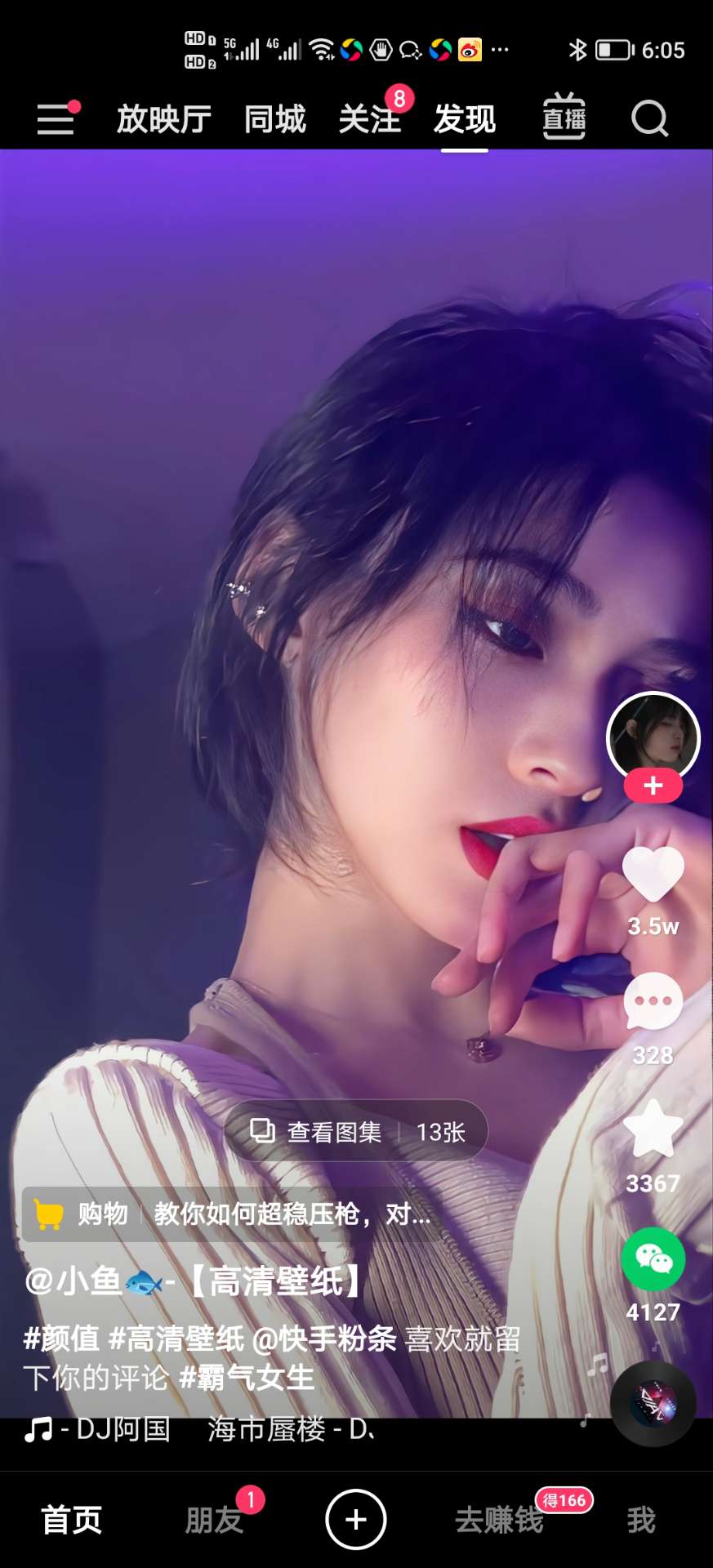The height and width of the screenshot is (1568, 713).
Task: Create a new post with plus button
Action: (x=356, y=1520)
